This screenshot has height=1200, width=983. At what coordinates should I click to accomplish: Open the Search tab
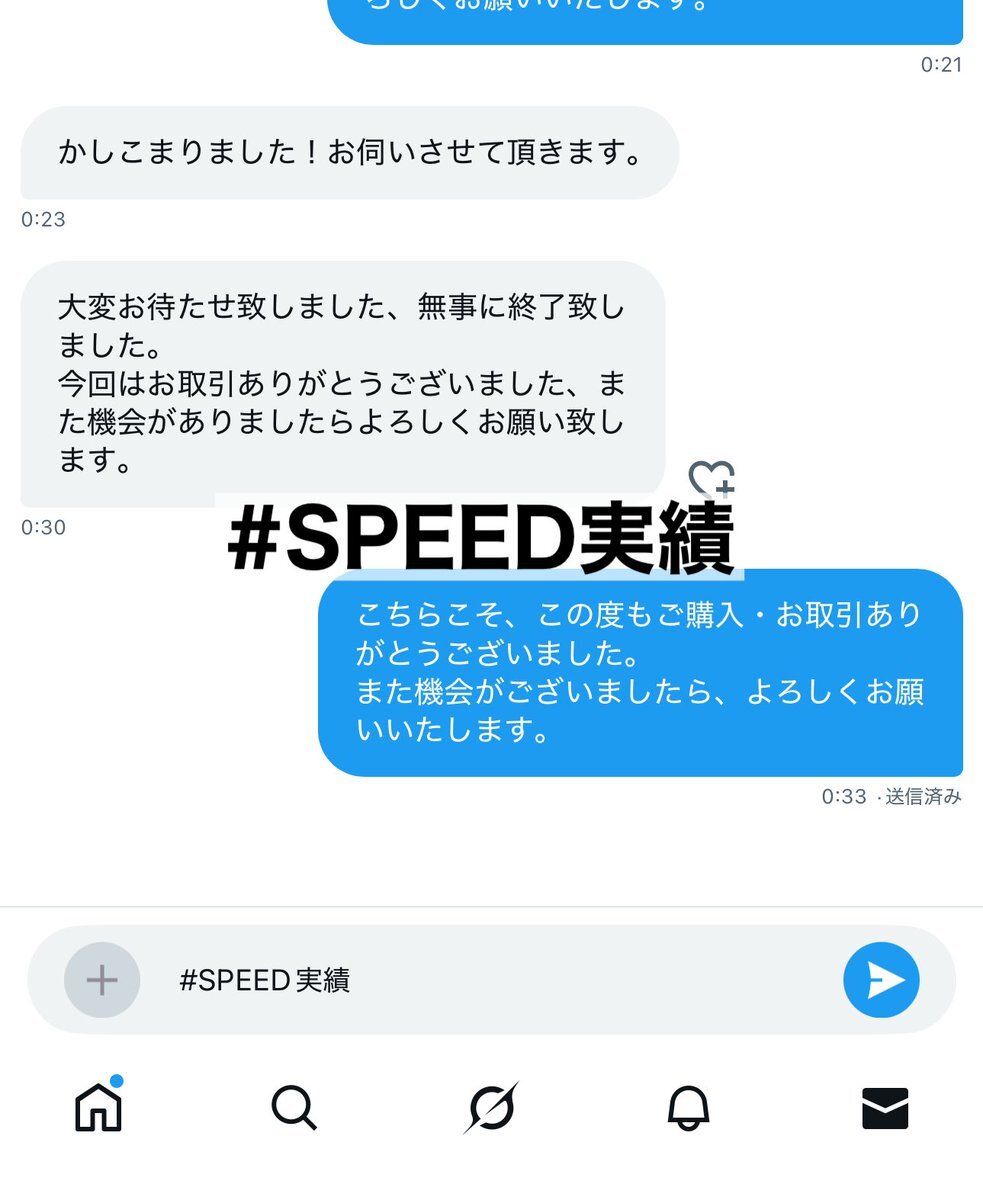tap(294, 1108)
